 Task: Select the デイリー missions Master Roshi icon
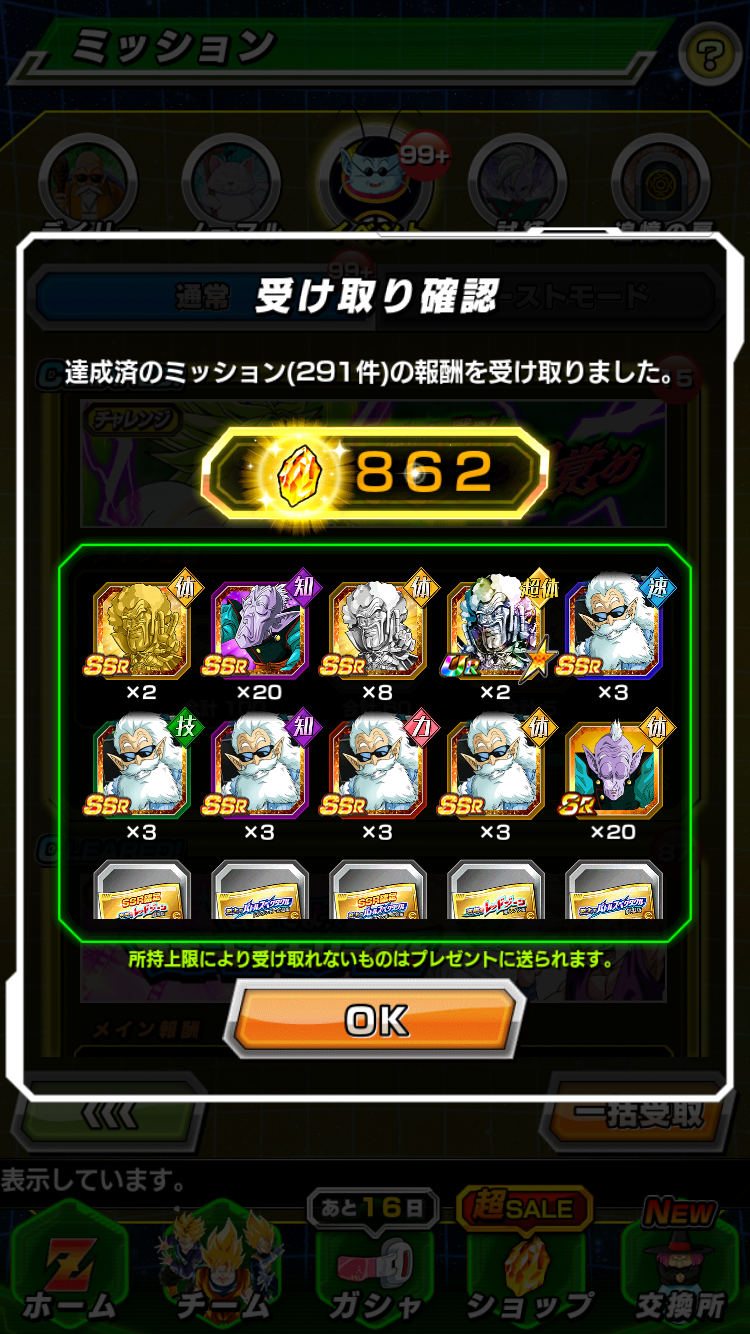coord(90,180)
